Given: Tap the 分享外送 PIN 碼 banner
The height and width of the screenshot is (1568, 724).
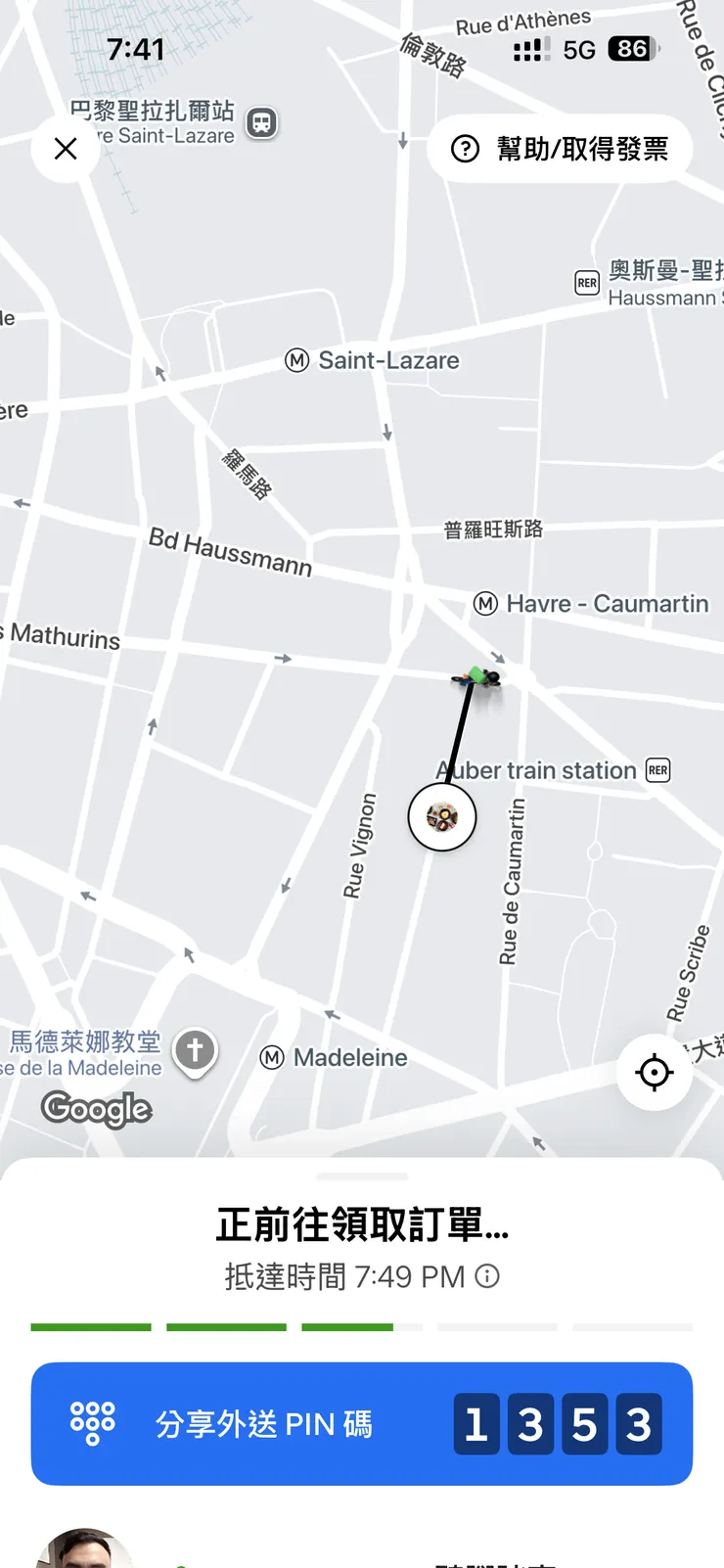Looking at the screenshot, I should (362, 1423).
